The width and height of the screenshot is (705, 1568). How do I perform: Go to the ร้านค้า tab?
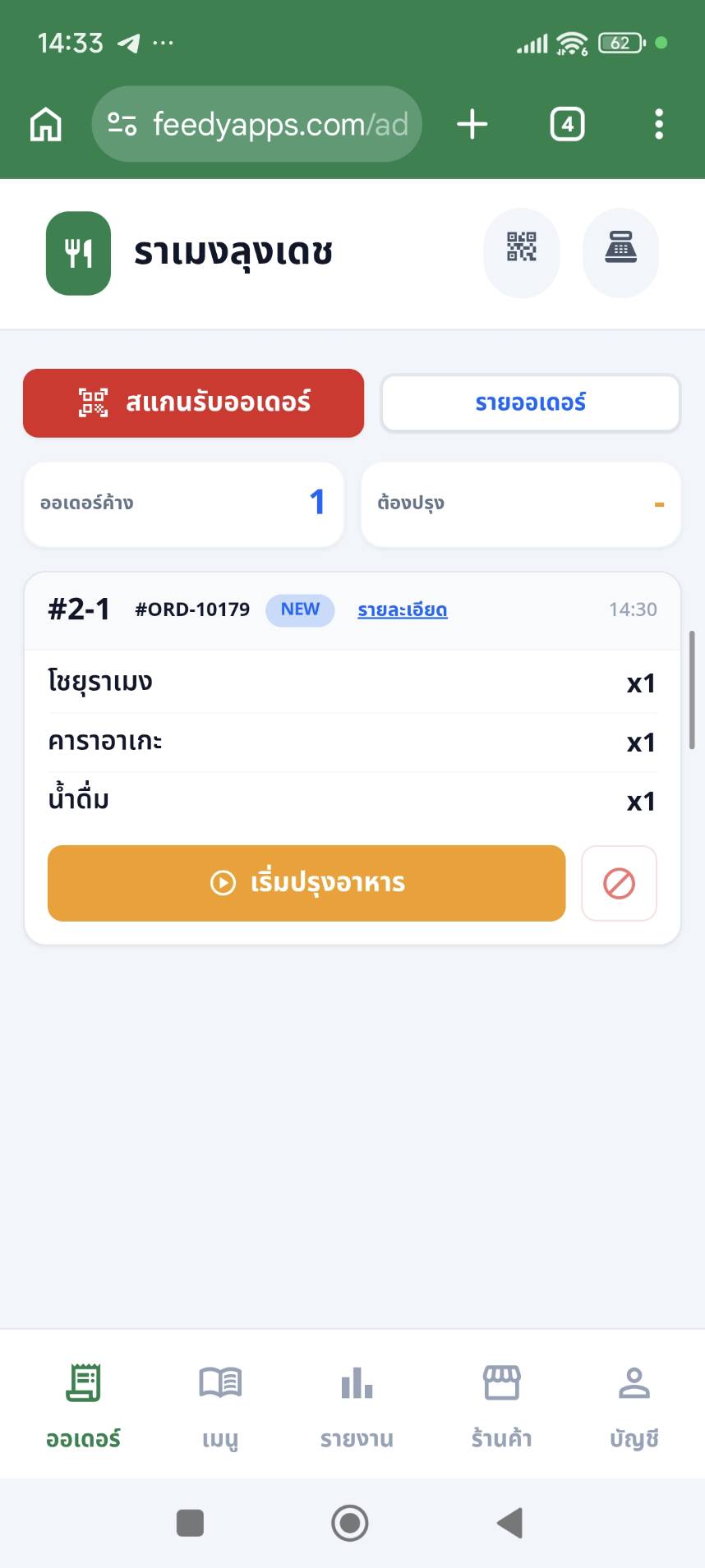tap(501, 1405)
